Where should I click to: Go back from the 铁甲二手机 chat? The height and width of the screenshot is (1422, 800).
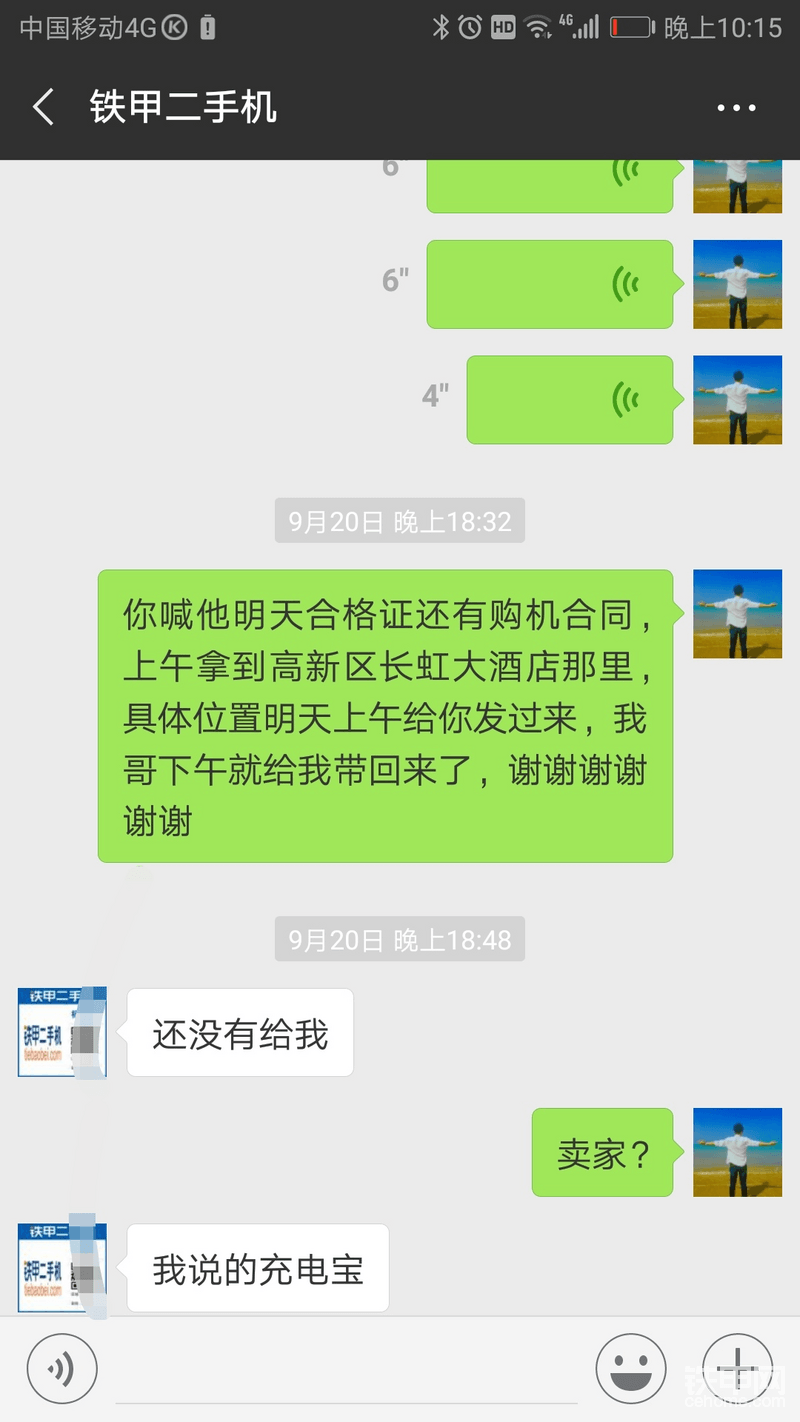[x=43, y=107]
